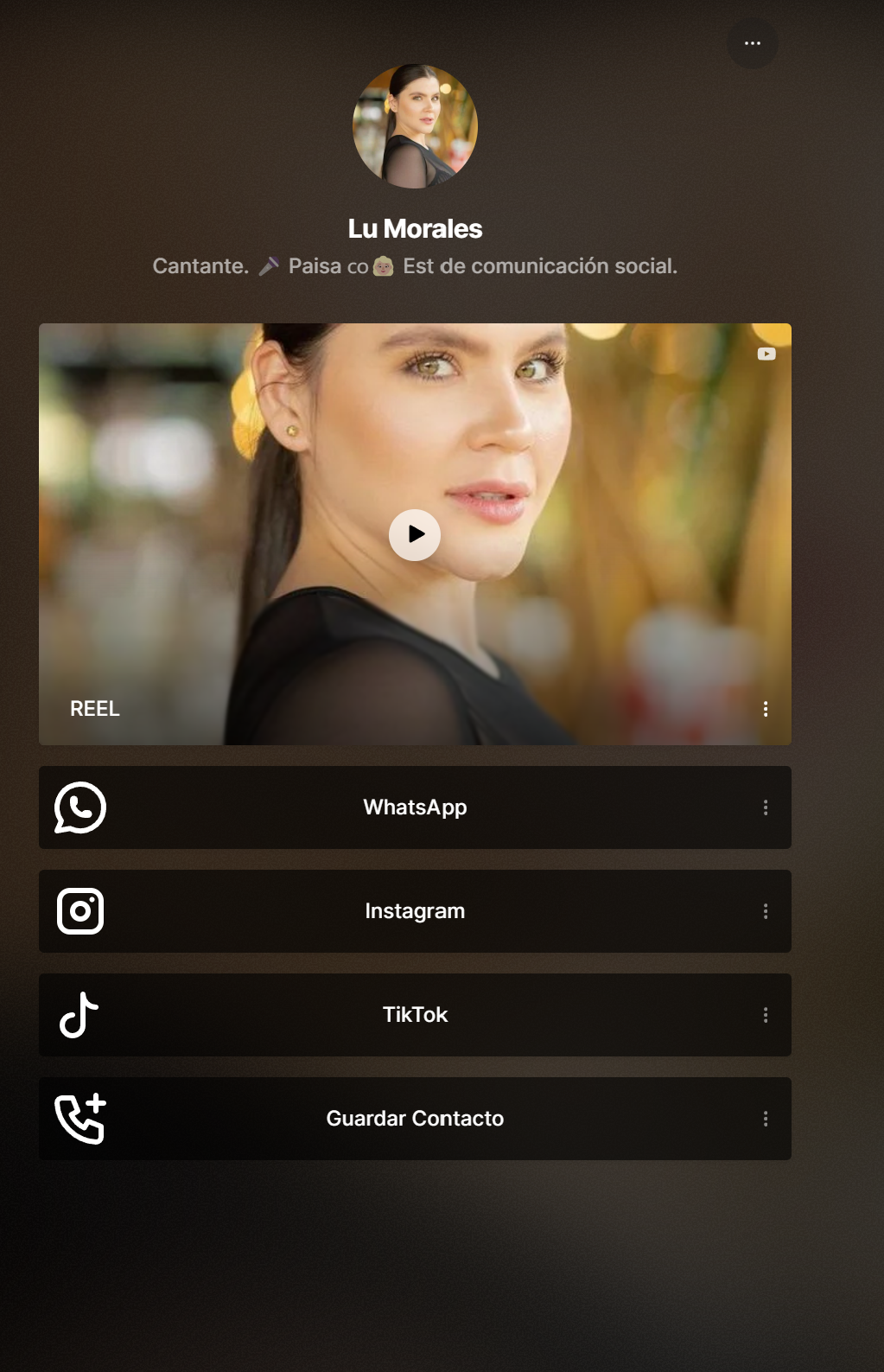Play the REEL video
Screen dimensions: 884x1372
tap(415, 534)
